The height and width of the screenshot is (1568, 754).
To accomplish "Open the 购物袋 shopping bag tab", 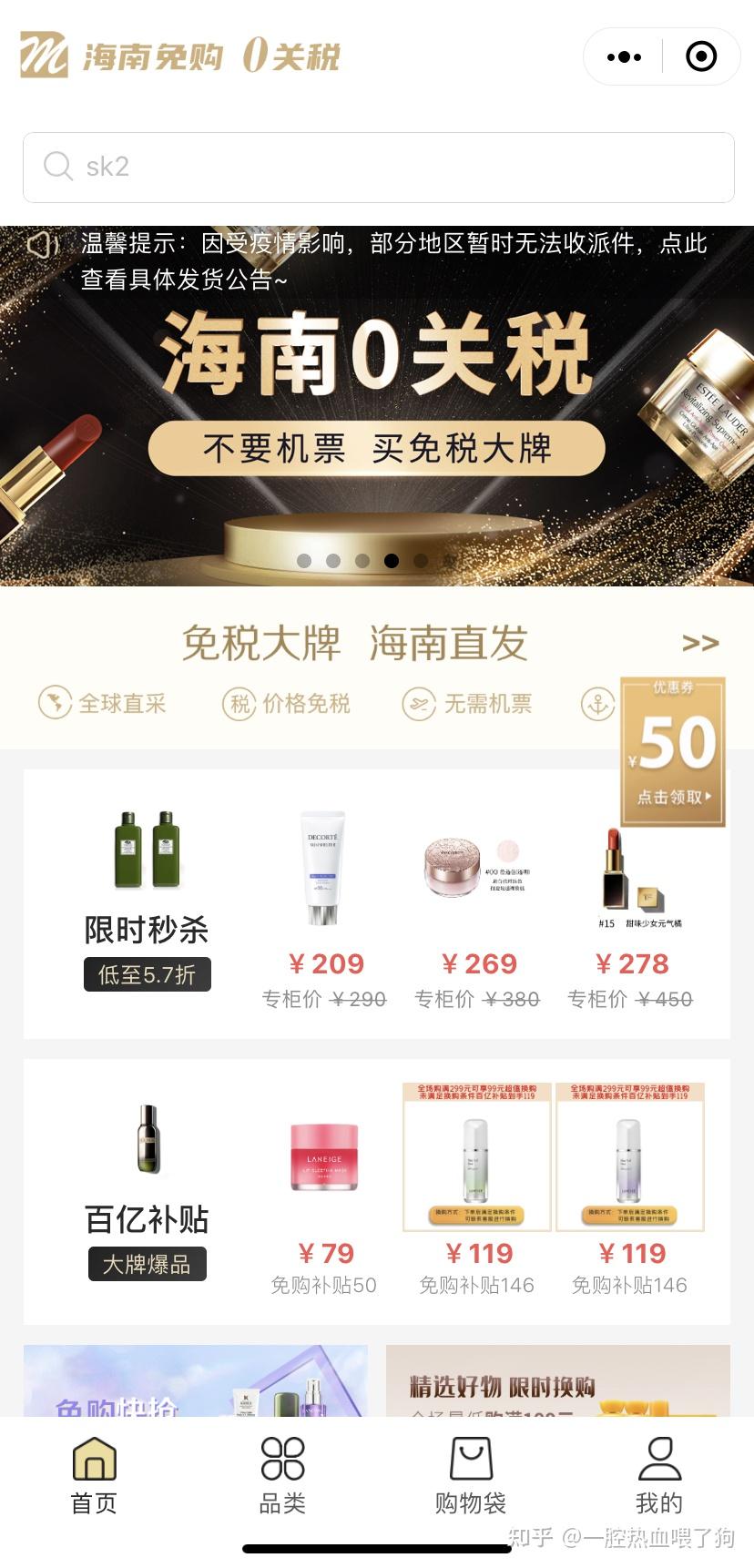I will (471, 1474).
